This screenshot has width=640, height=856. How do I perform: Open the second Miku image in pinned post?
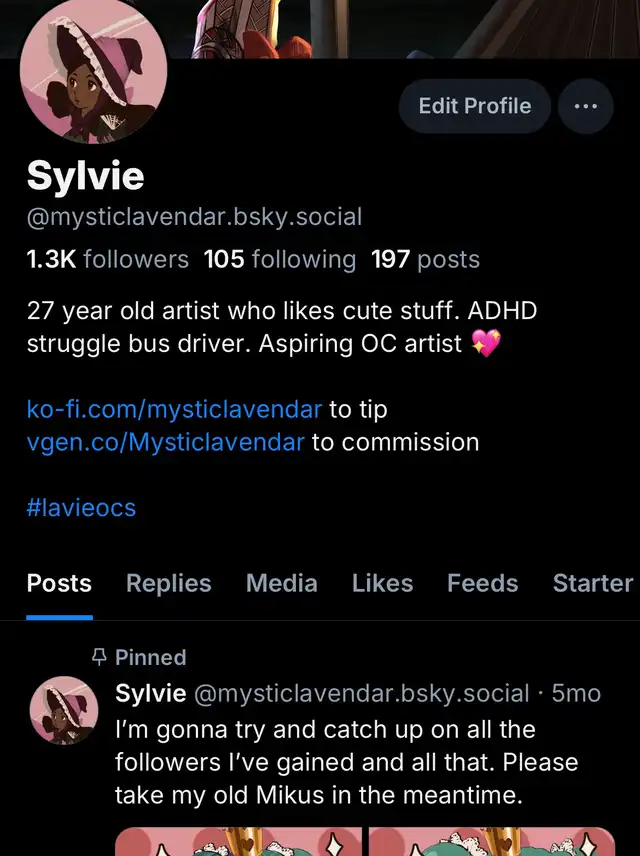coord(491,841)
